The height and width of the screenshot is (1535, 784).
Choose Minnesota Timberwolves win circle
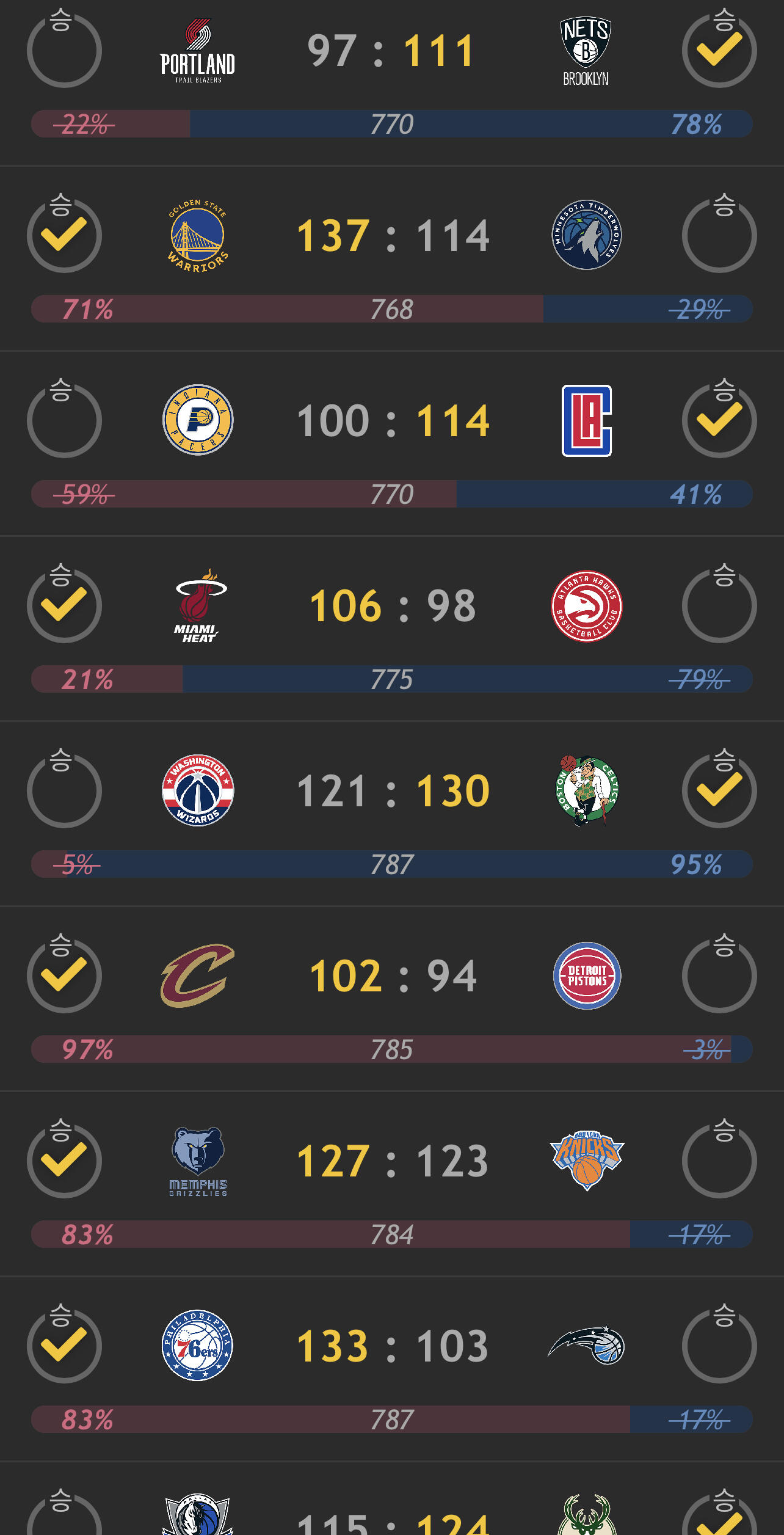[x=719, y=234]
